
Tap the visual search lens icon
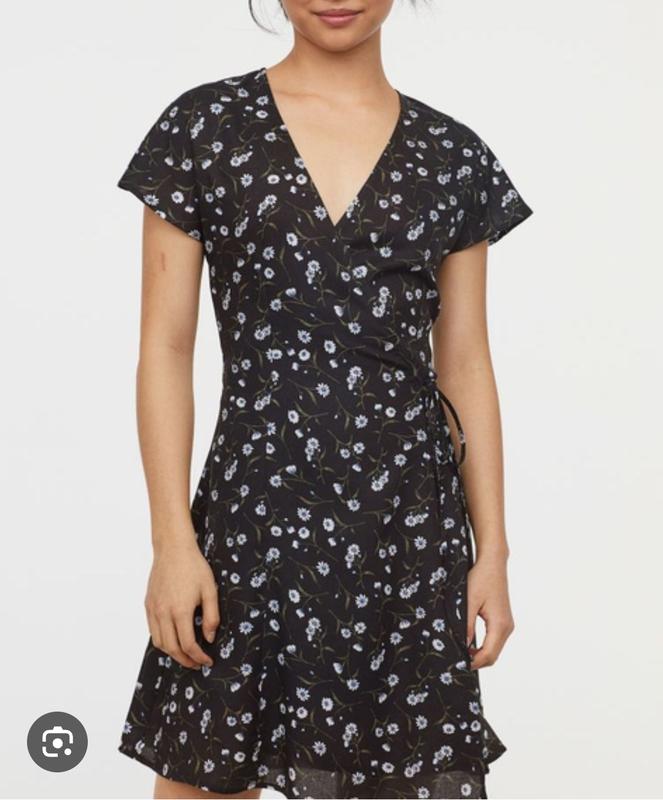pyautogui.click(x=57, y=741)
